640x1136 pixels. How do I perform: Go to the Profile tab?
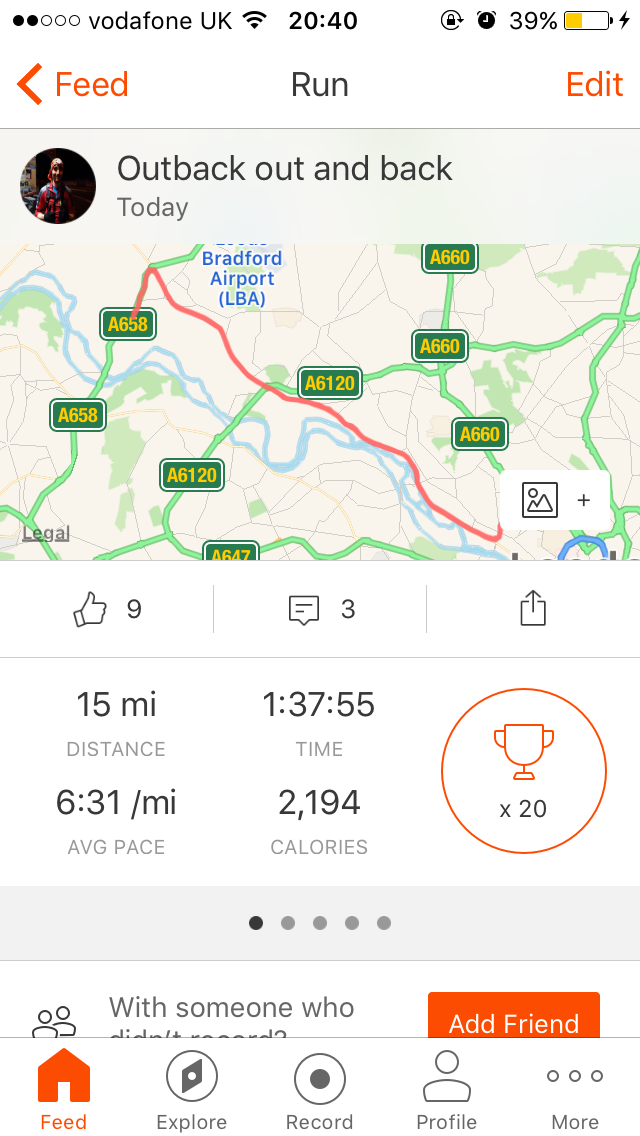pyautogui.click(x=446, y=1094)
